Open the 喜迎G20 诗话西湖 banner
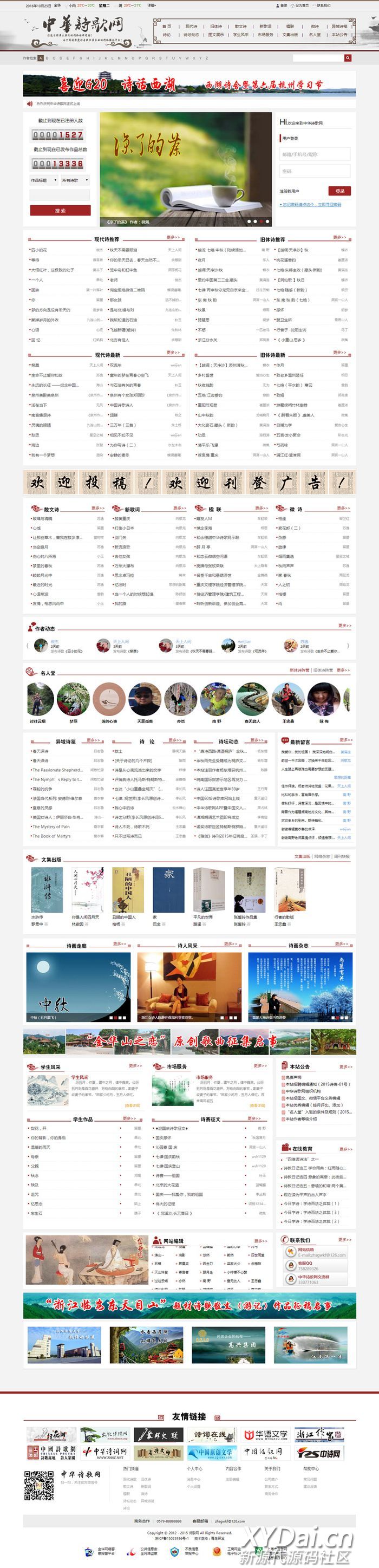The image size is (379, 1568). coord(189,84)
